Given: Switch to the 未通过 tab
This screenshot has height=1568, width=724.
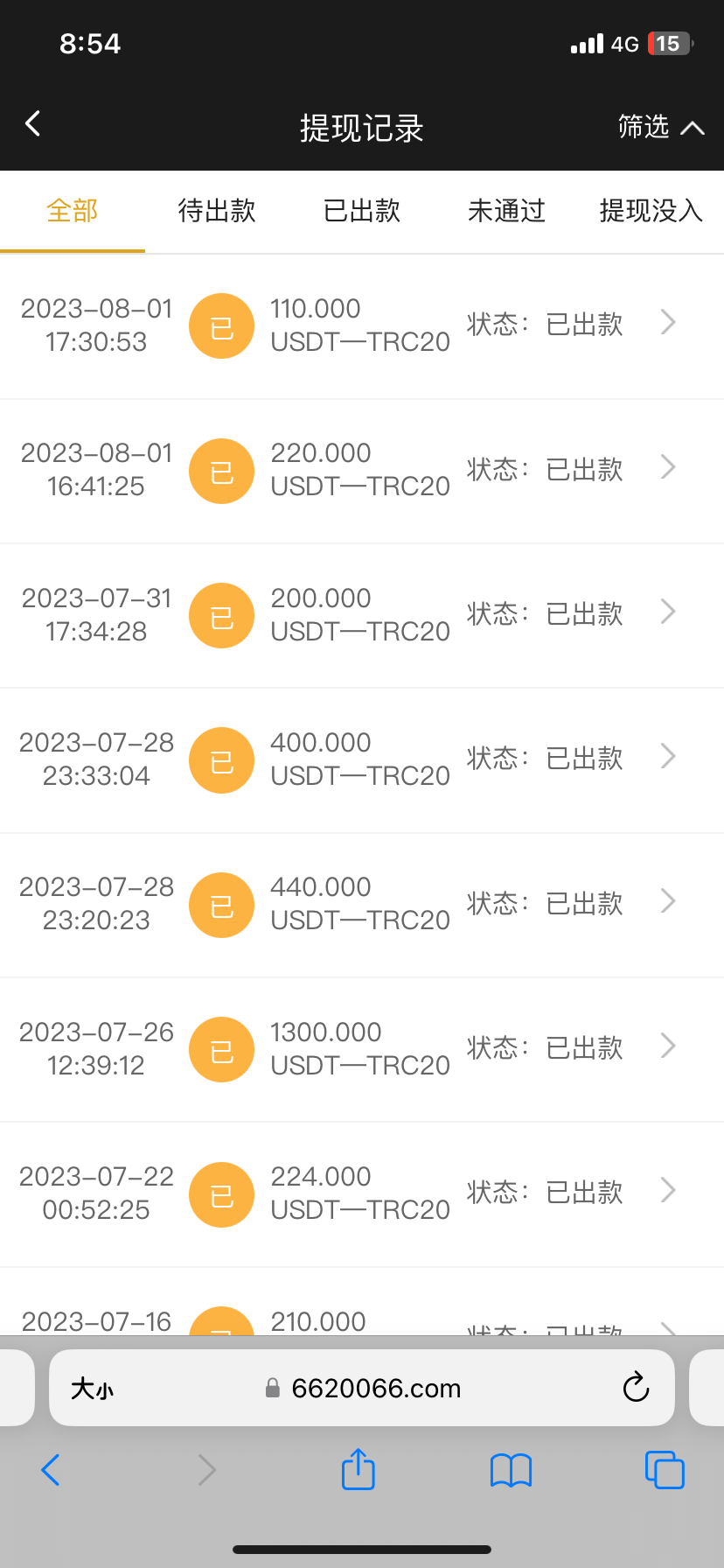Looking at the screenshot, I should click(x=506, y=212).
